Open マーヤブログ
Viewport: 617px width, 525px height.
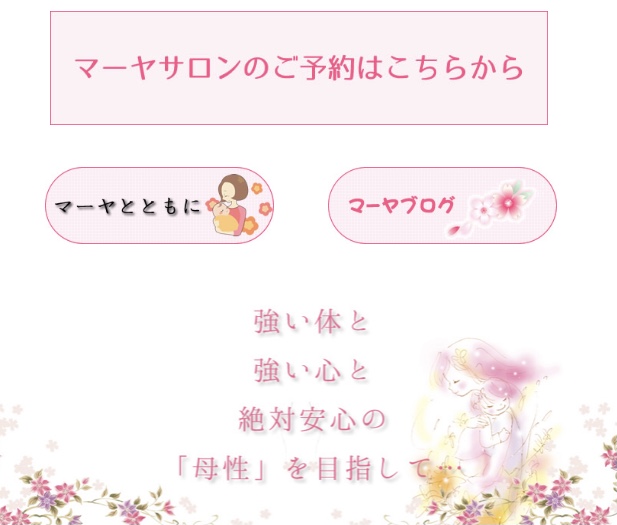(x=442, y=206)
